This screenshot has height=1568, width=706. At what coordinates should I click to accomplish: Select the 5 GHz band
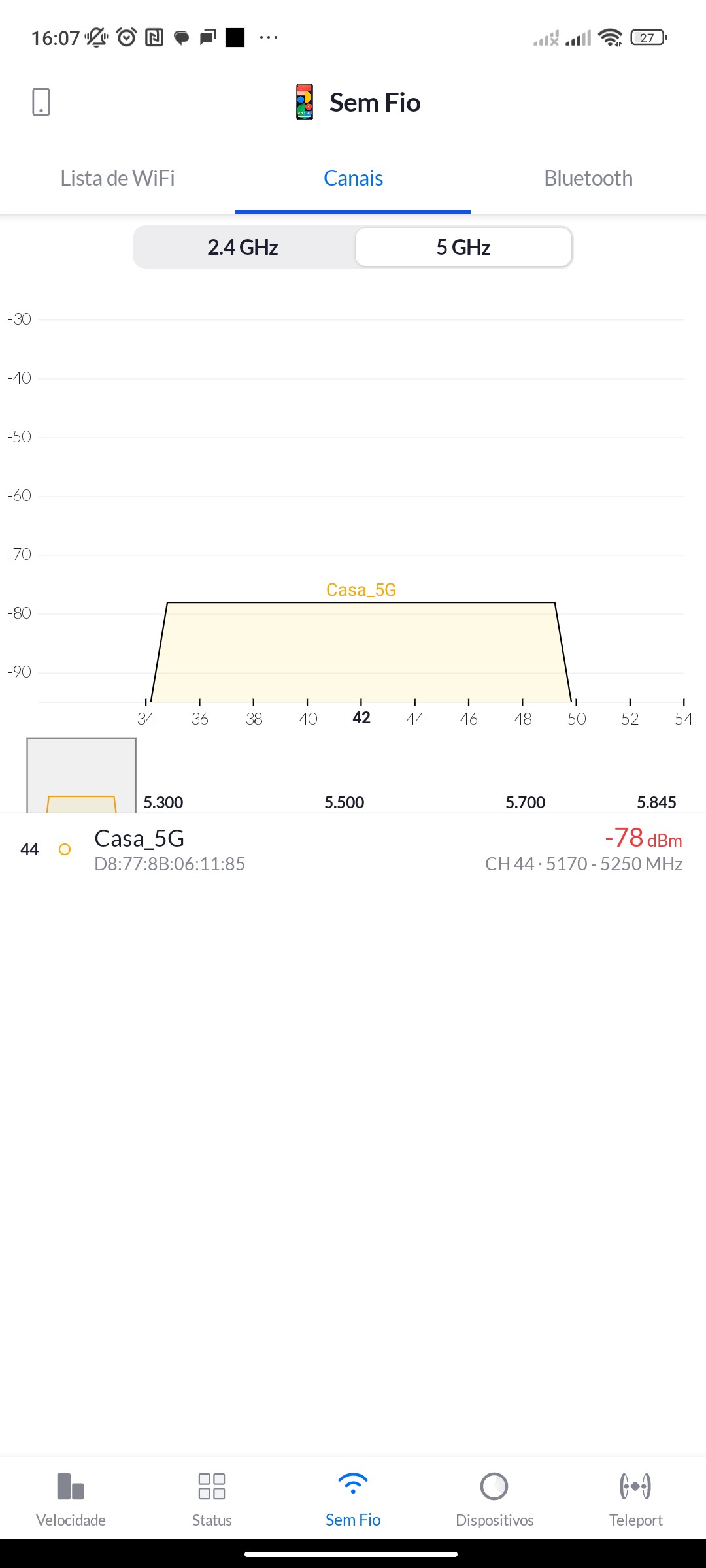click(x=463, y=247)
